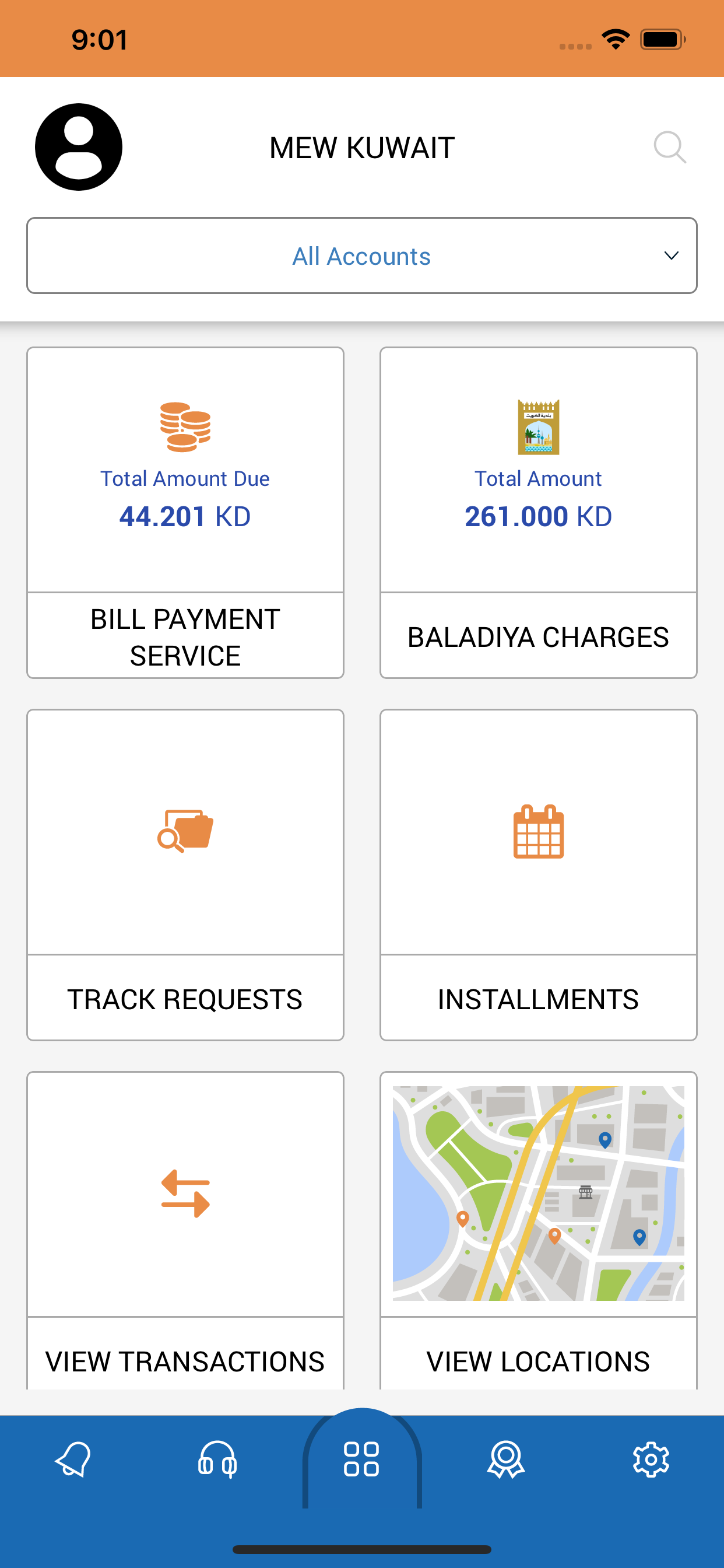Screen dimensions: 724x1568
Task: Open the Track Requests tile
Action: click(185, 874)
